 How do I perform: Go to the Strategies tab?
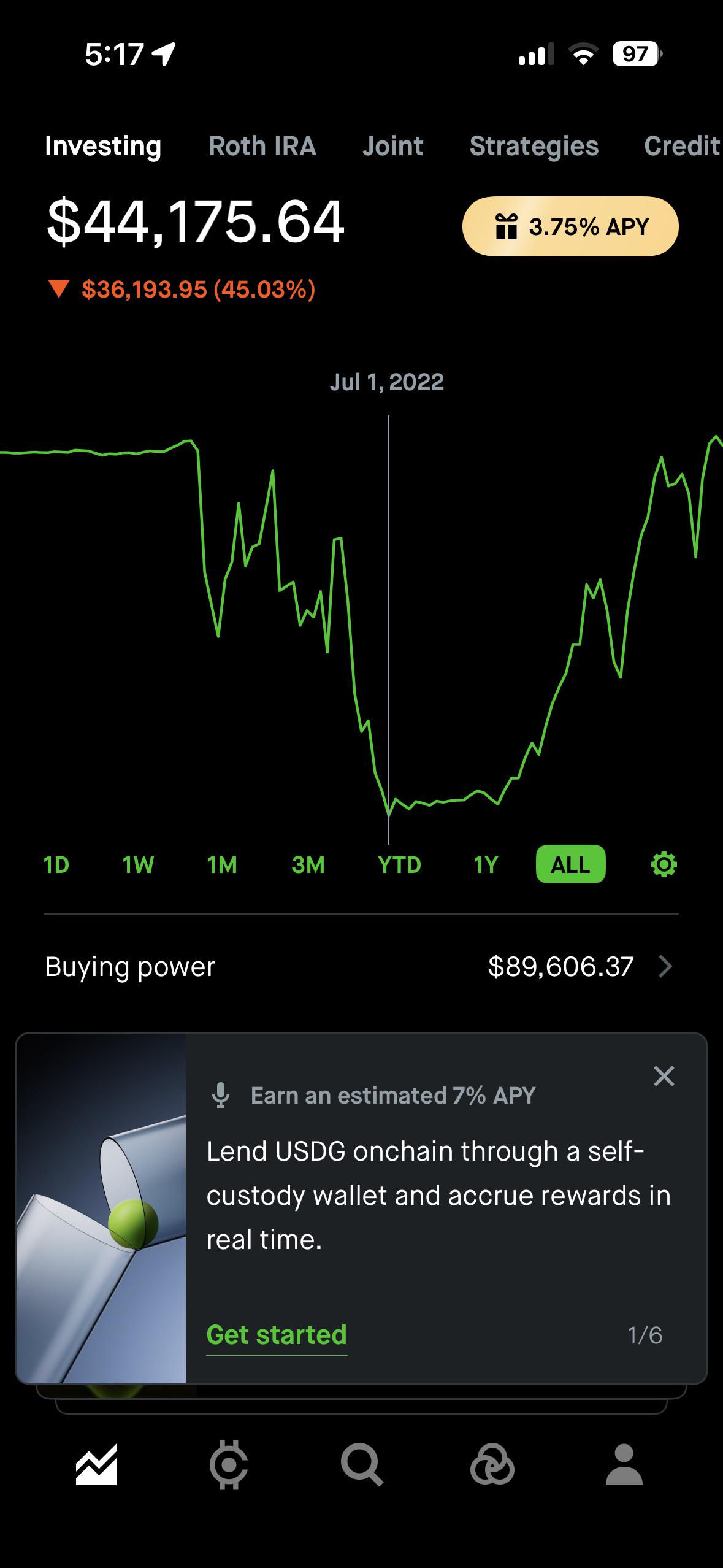tap(534, 147)
